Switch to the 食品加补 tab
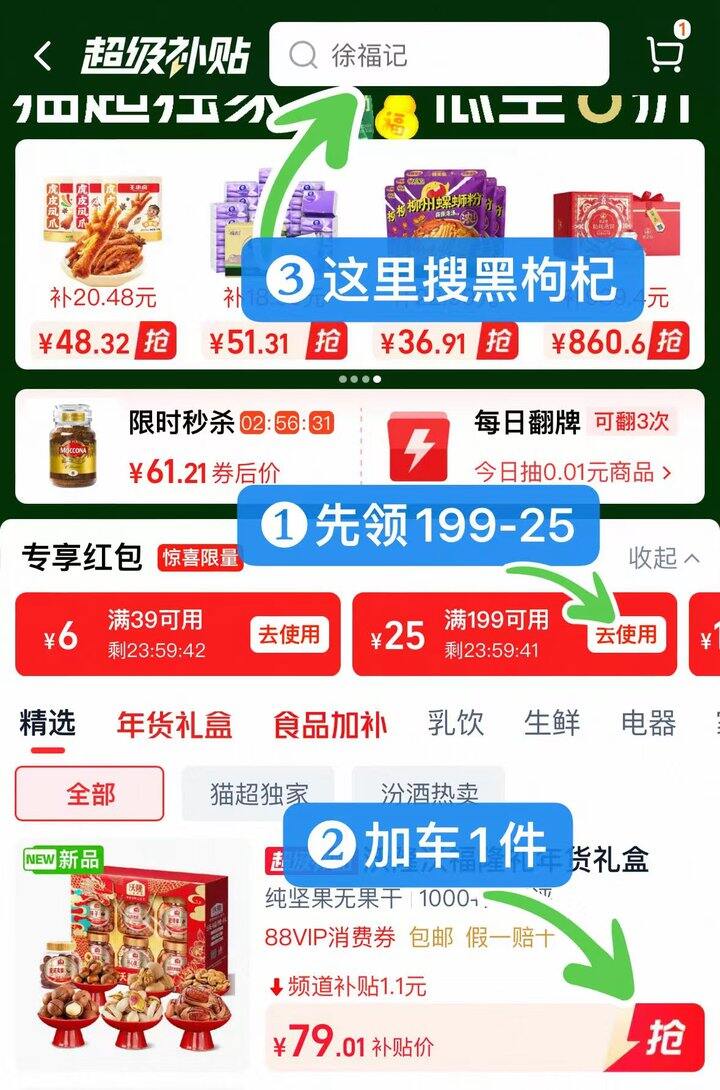Screen dimensions: 720x1090 pyautogui.click(x=330, y=723)
